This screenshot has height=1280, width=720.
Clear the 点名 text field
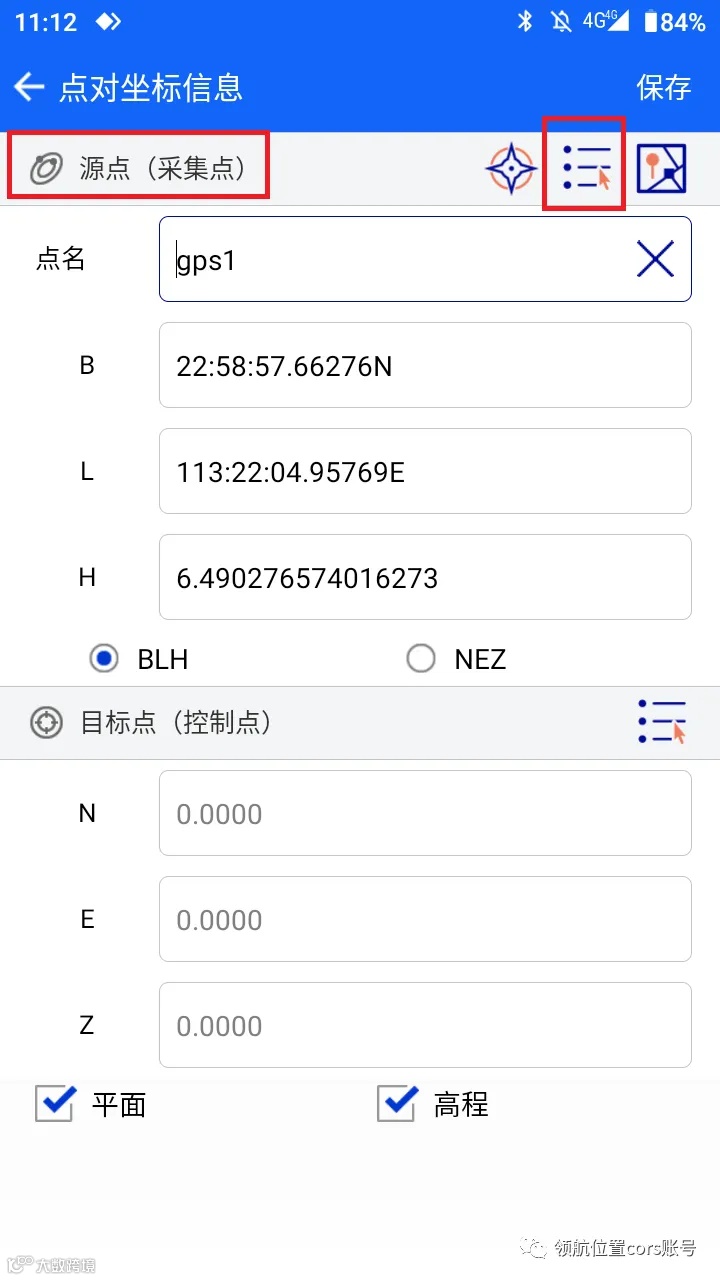click(655, 260)
